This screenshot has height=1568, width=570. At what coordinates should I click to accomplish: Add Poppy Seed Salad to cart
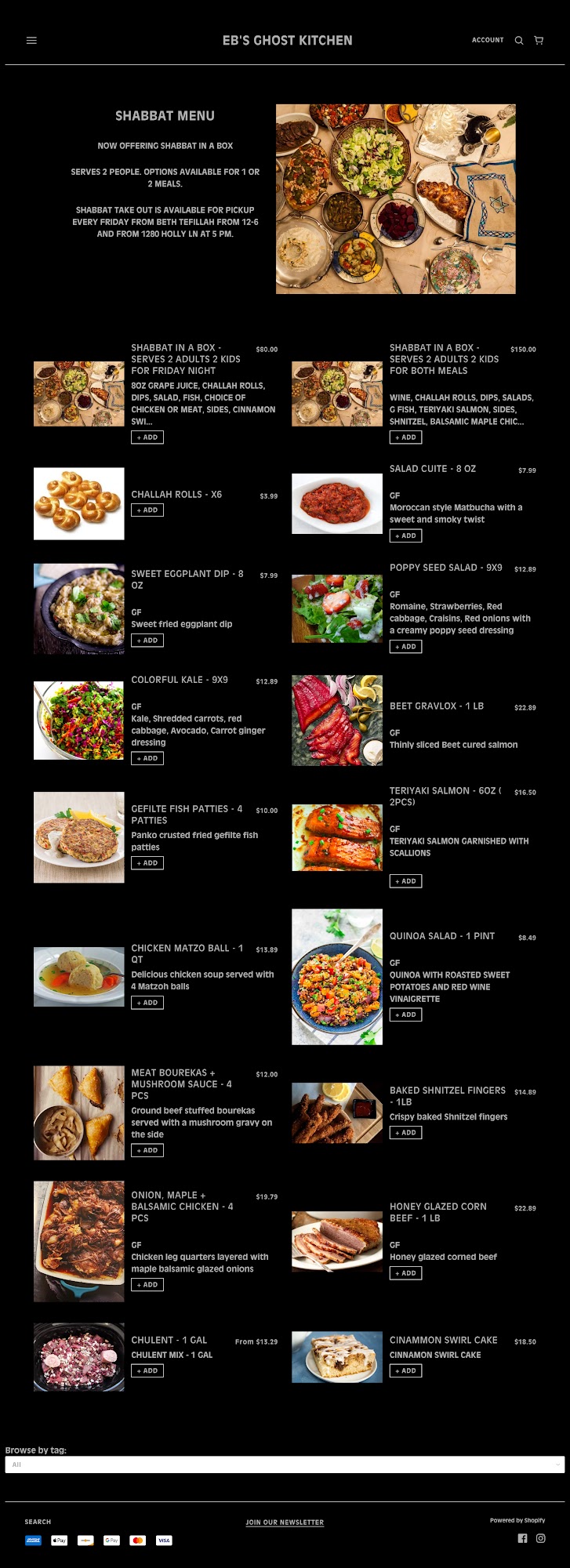click(405, 647)
